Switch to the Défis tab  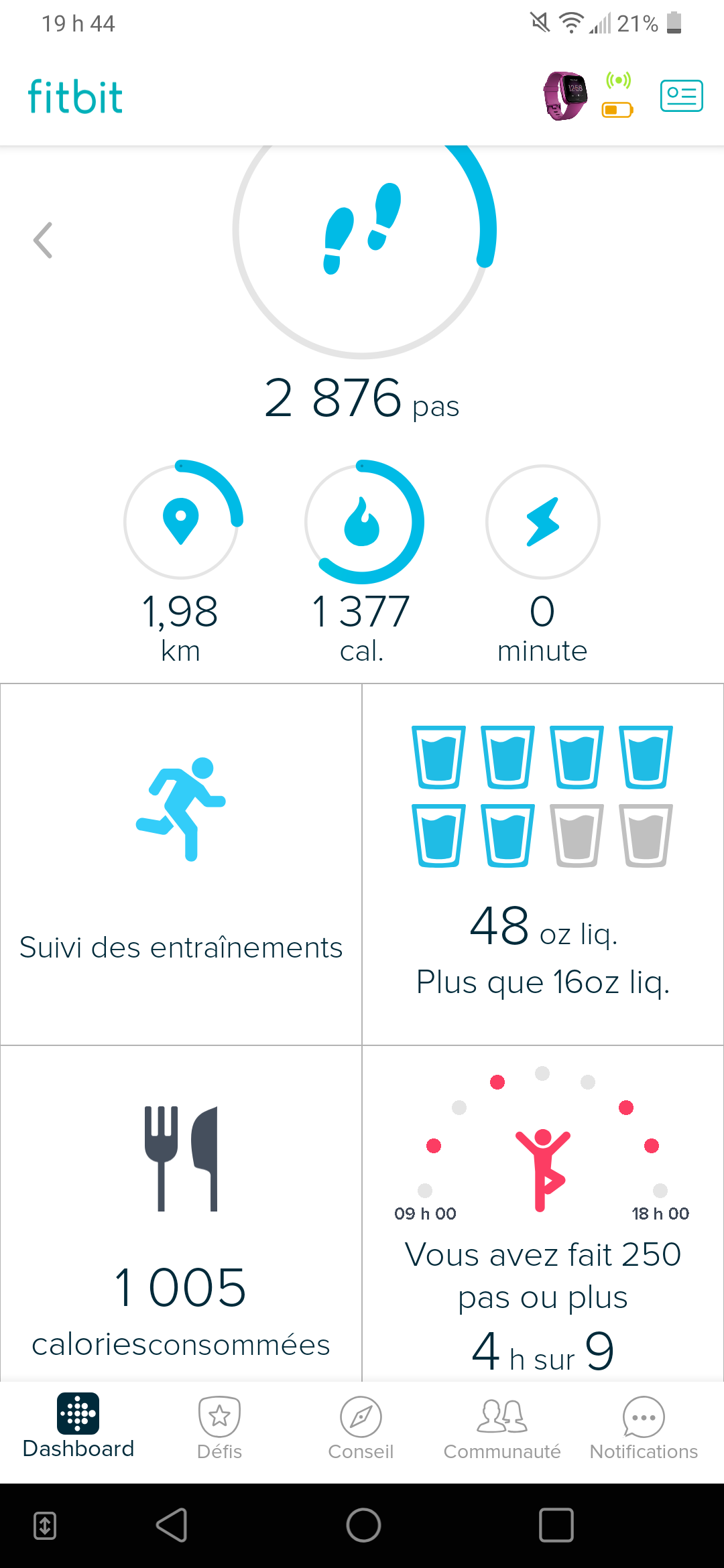pyautogui.click(x=219, y=1427)
